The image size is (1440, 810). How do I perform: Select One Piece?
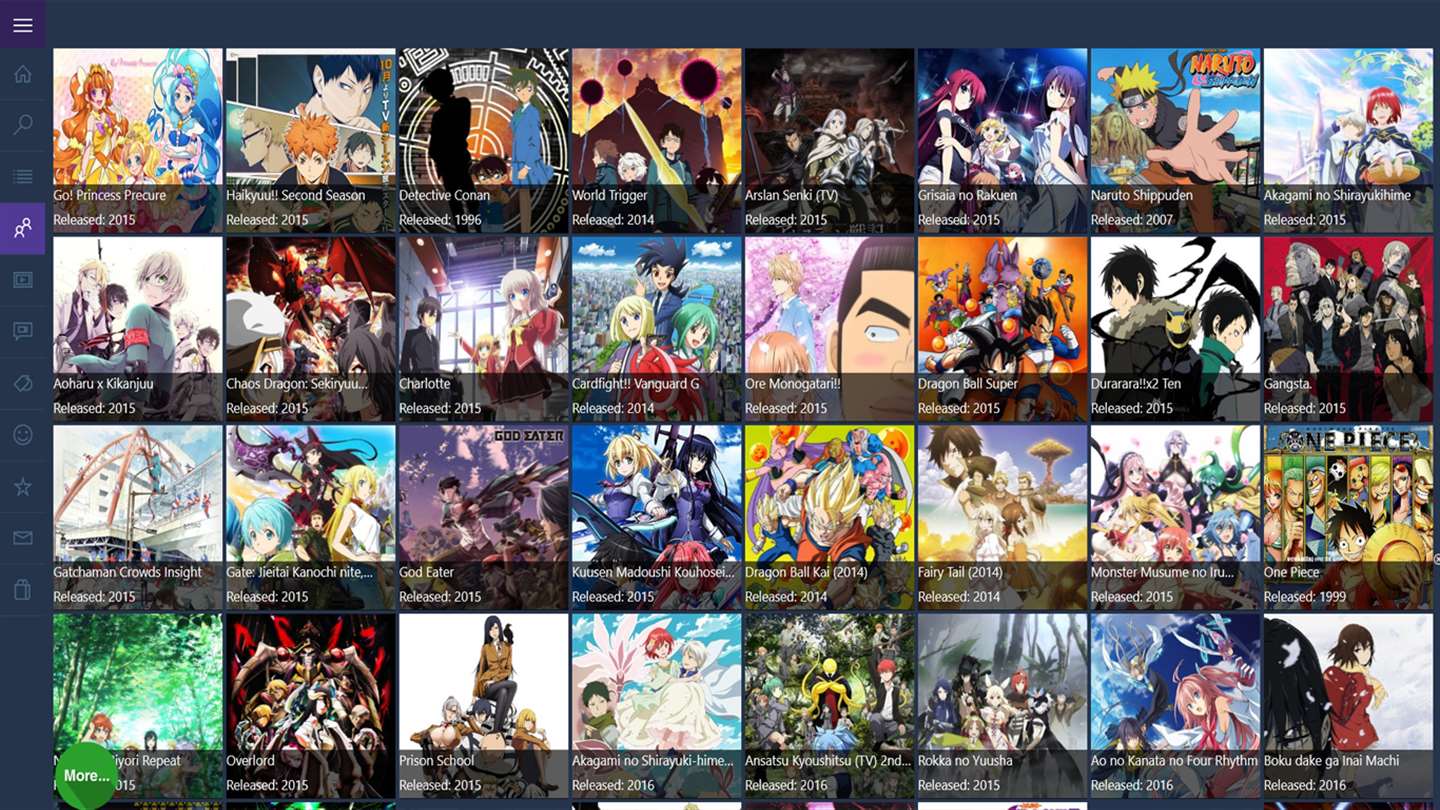click(x=1347, y=516)
